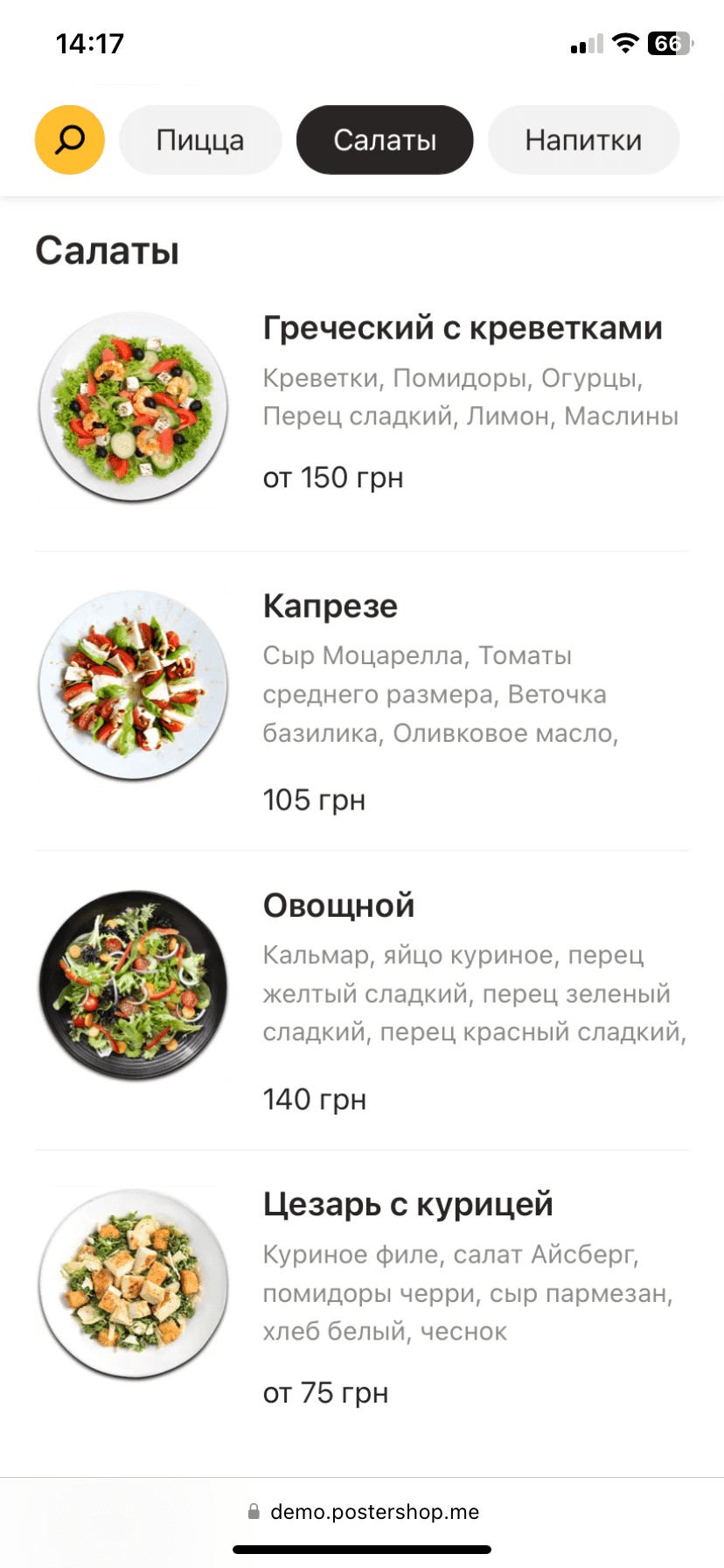The width and height of the screenshot is (724, 1568).
Task: Select the Салаты category chip
Action: [385, 140]
